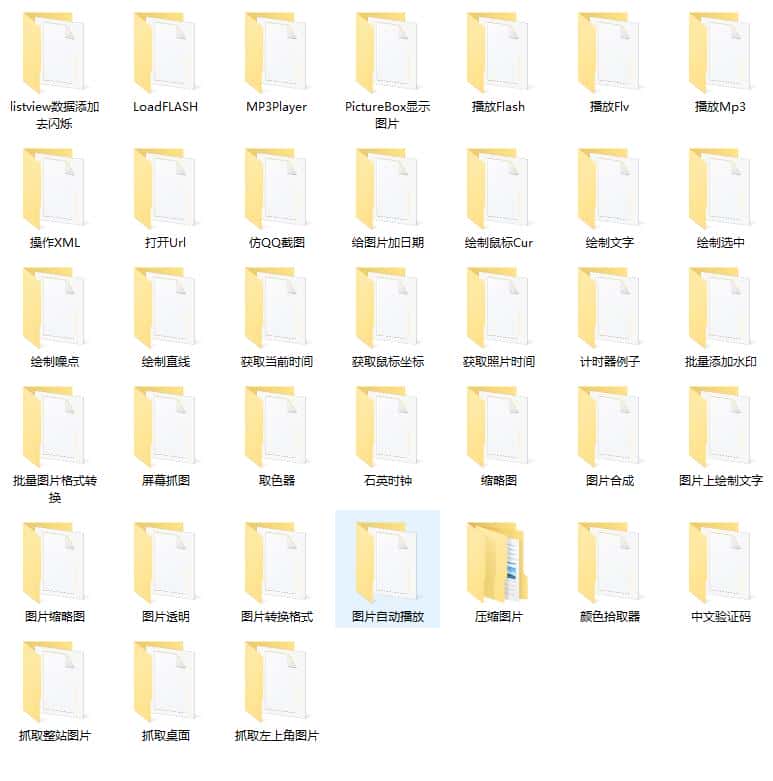The height and width of the screenshot is (781, 773).
Task: Open the 图片合成 folder
Action: pyautogui.click(x=610, y=430)
